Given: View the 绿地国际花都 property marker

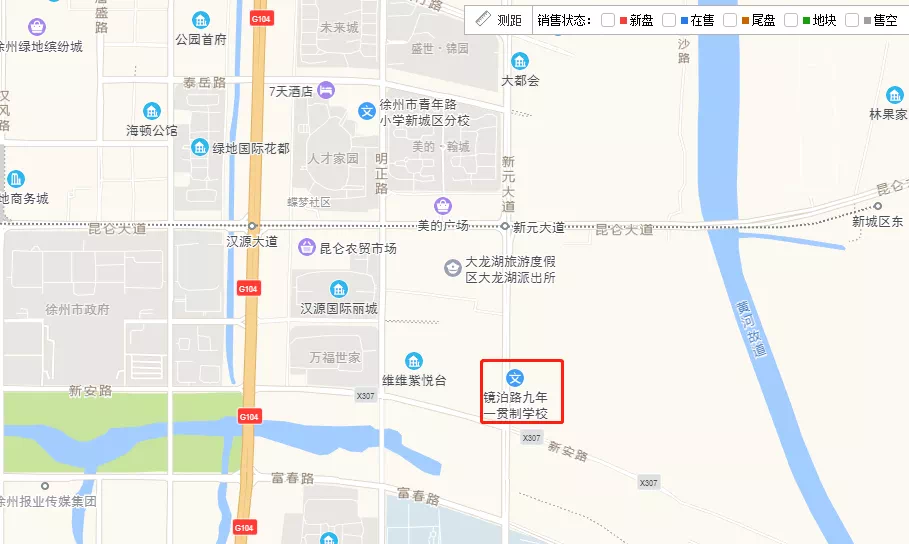Looking at the screenshot, I should tap(200, 147).
